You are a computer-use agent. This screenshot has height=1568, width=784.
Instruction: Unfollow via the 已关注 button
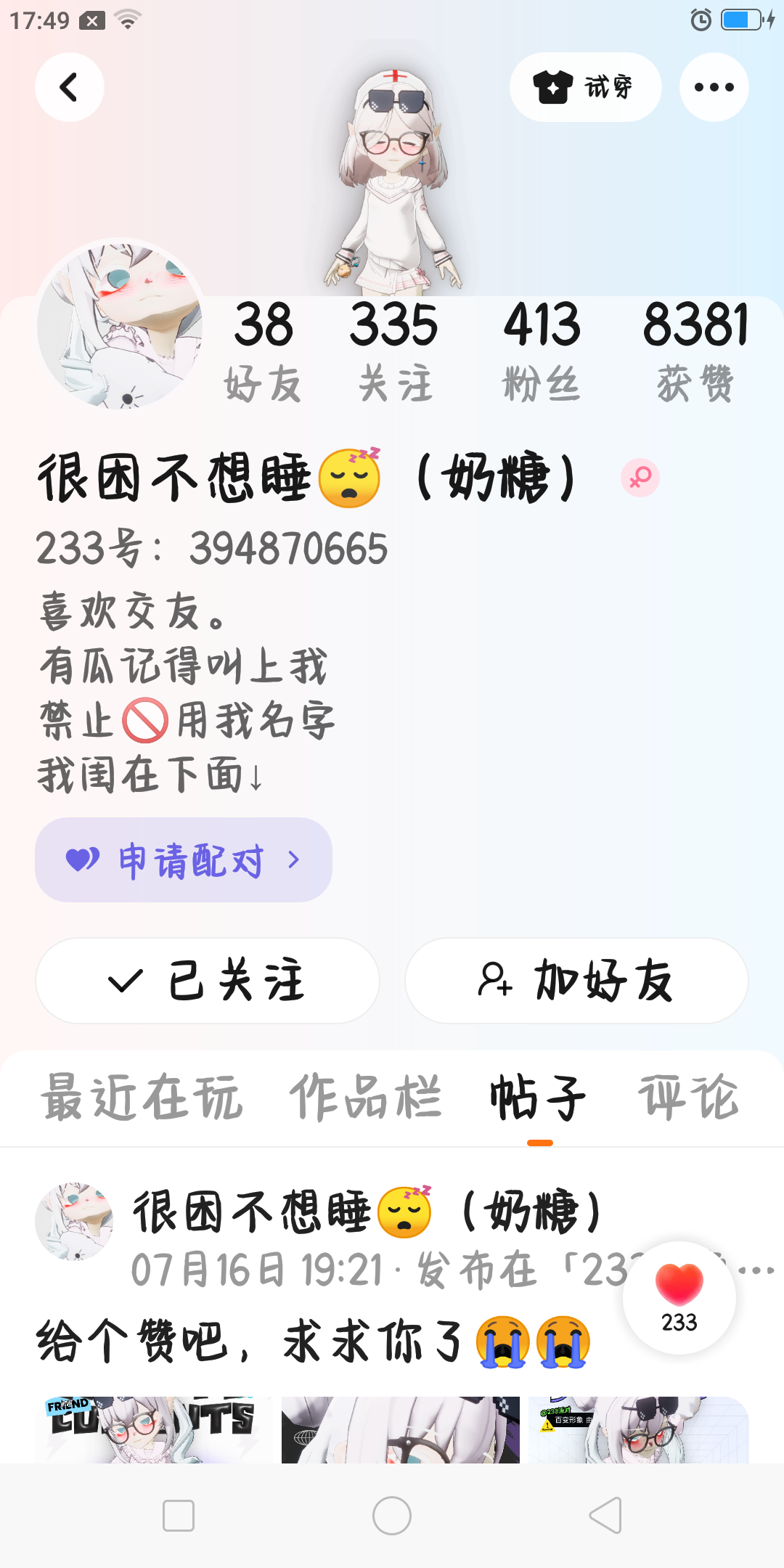point(208,981)
